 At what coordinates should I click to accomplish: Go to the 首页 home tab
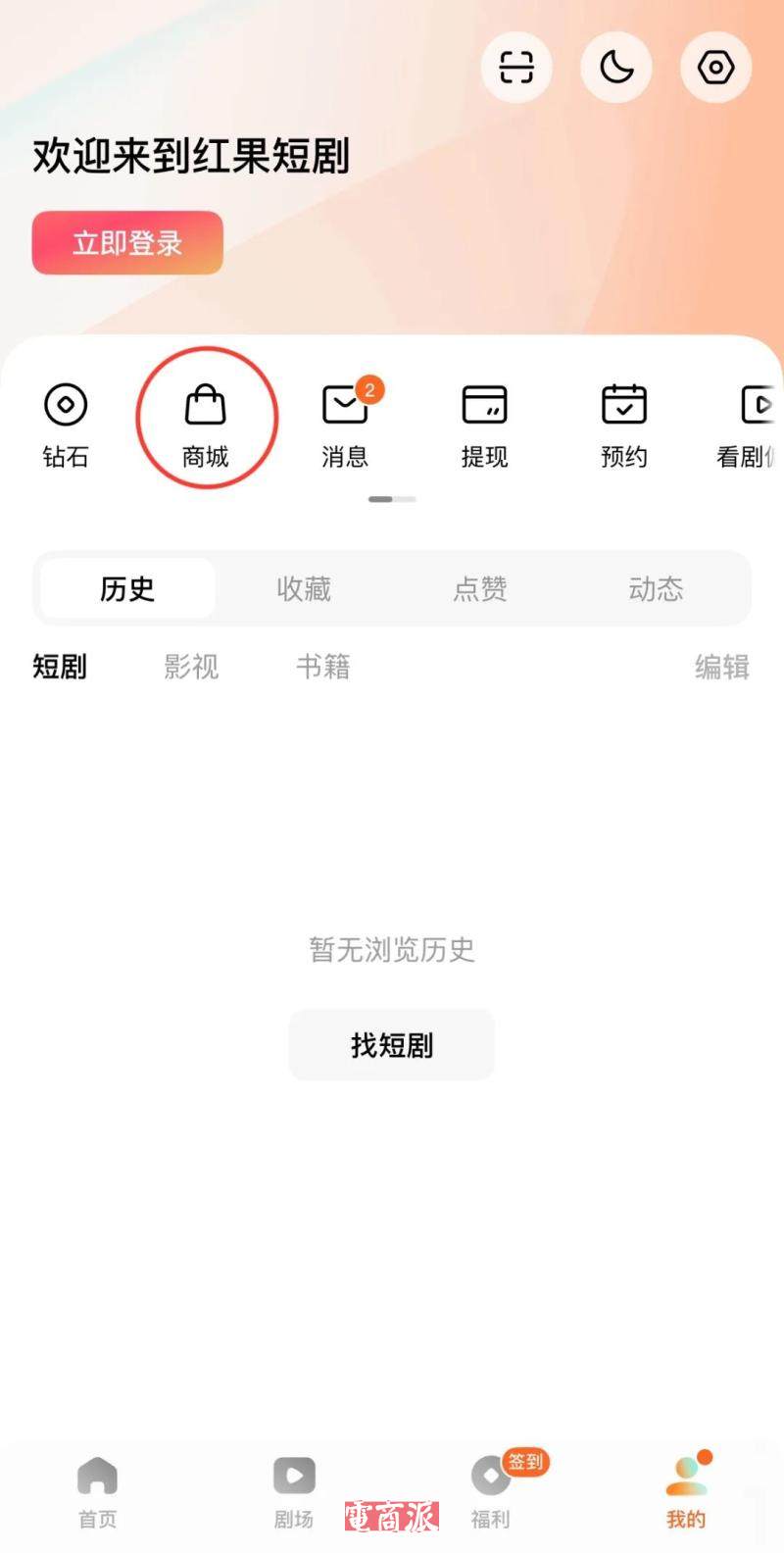[x=97, y=1492]
